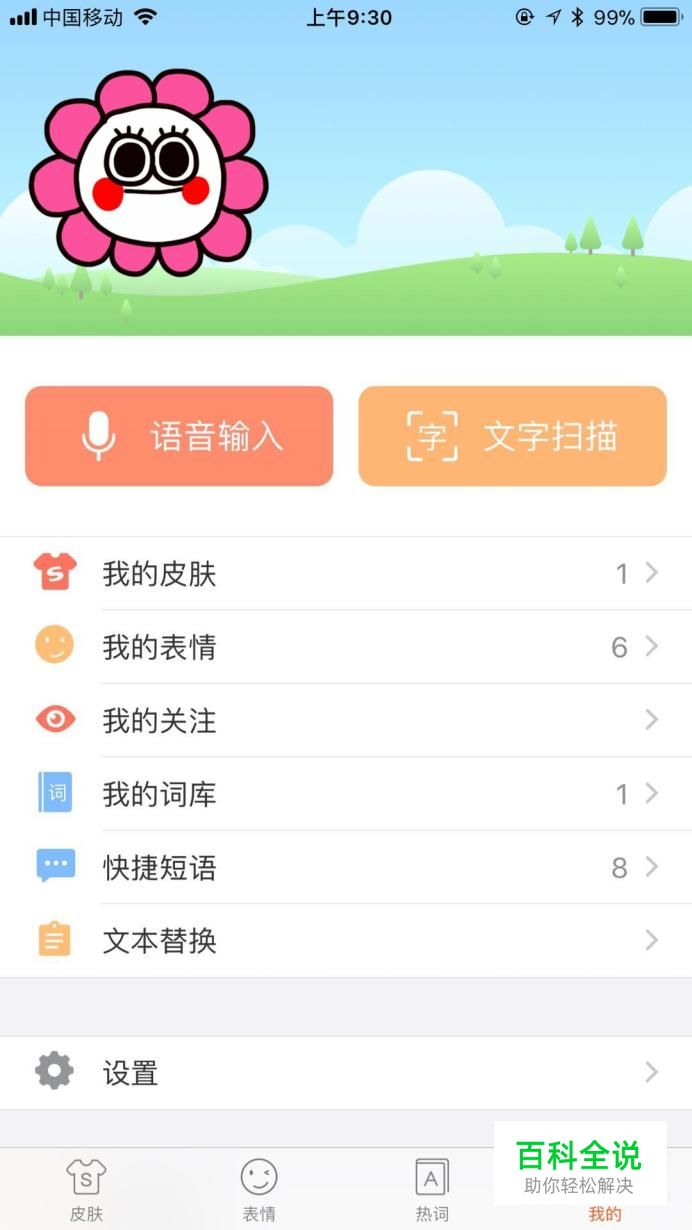Select the 我的 tab

point(605,1213)
